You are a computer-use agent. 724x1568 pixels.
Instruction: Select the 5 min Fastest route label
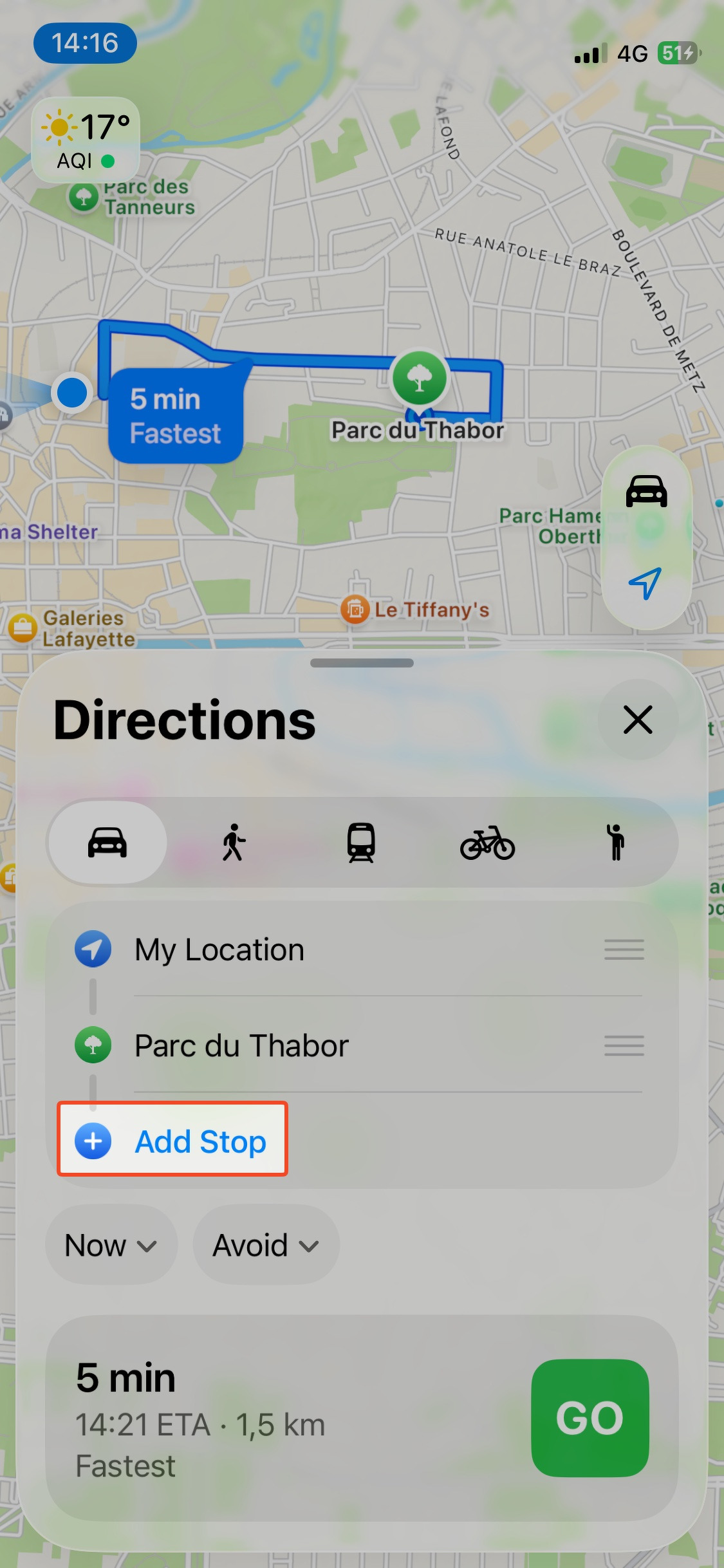(x=175, y=416)
